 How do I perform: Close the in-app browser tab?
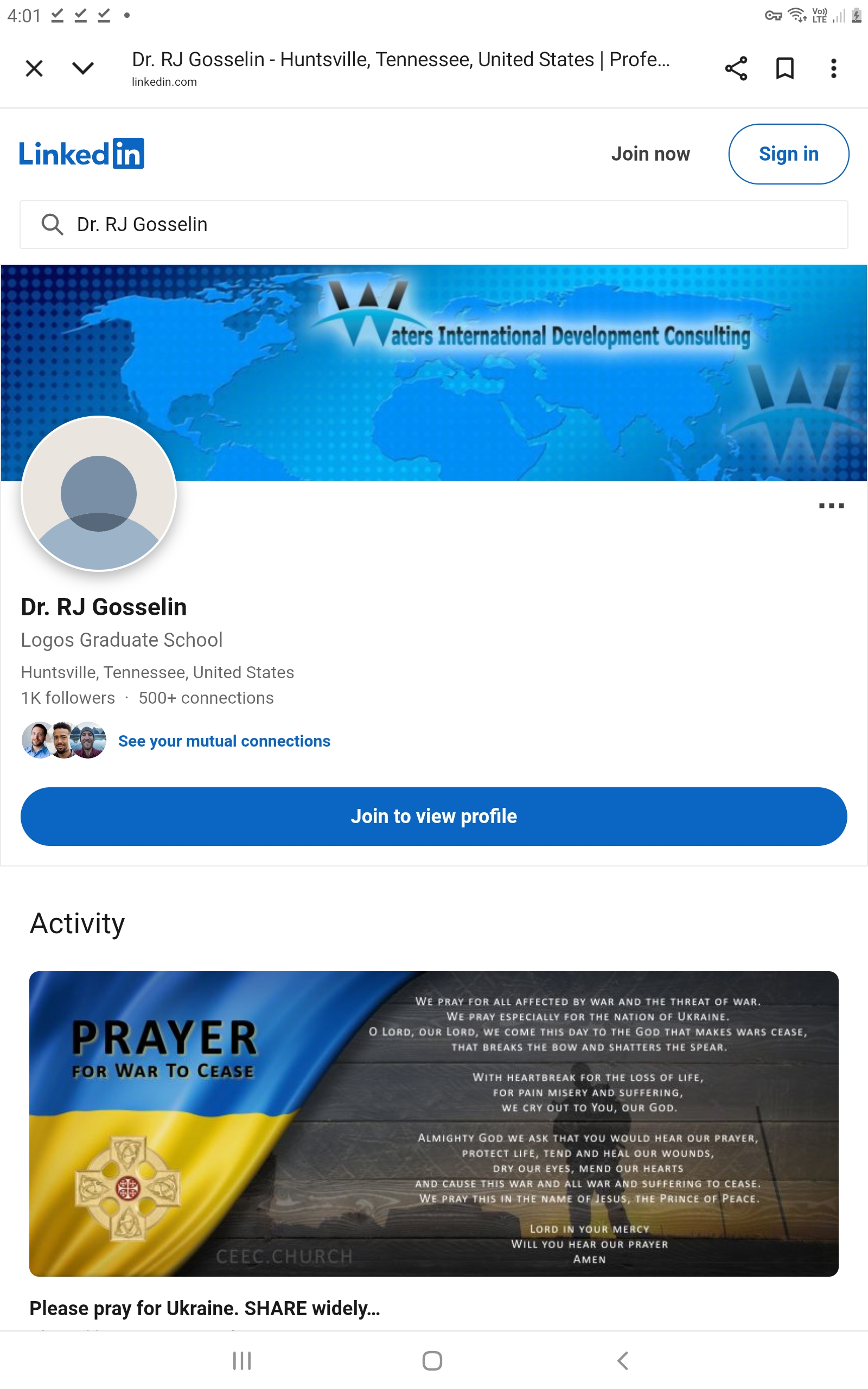(34, 69)
